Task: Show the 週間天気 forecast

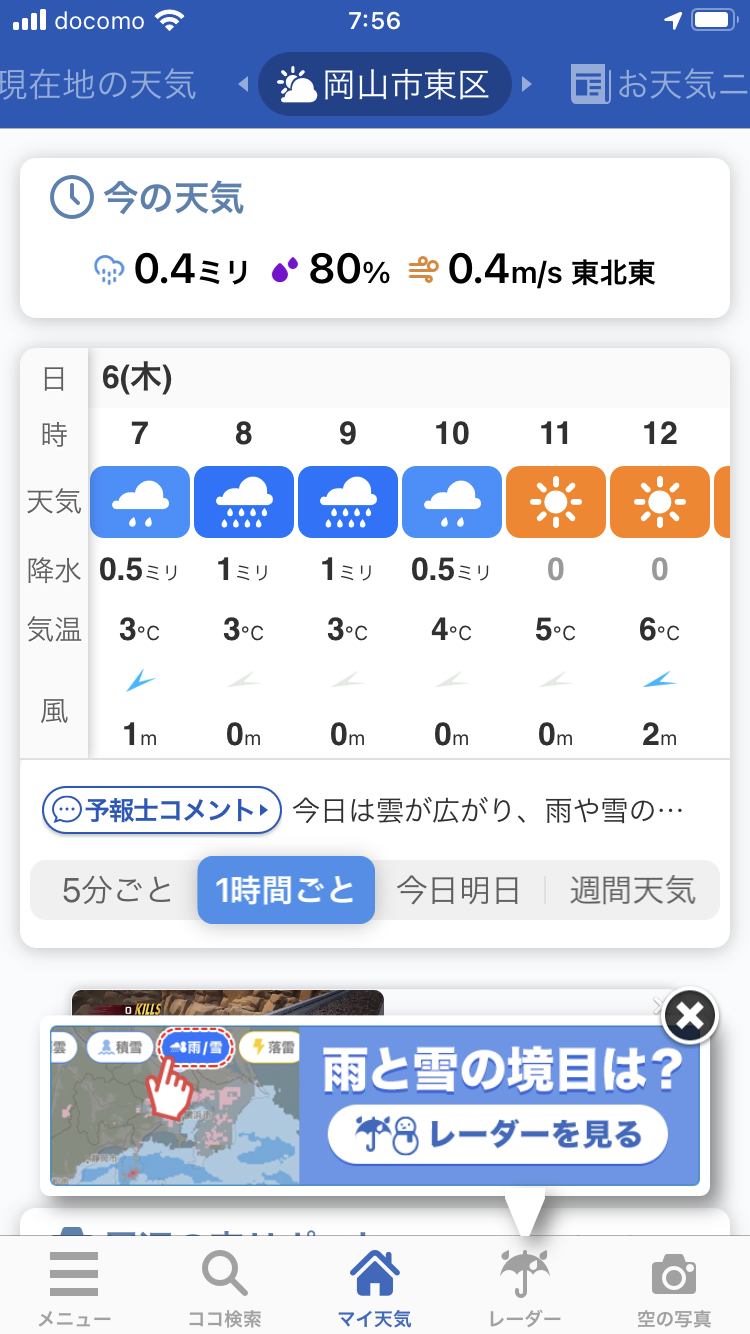Action: tap(632, 890)
